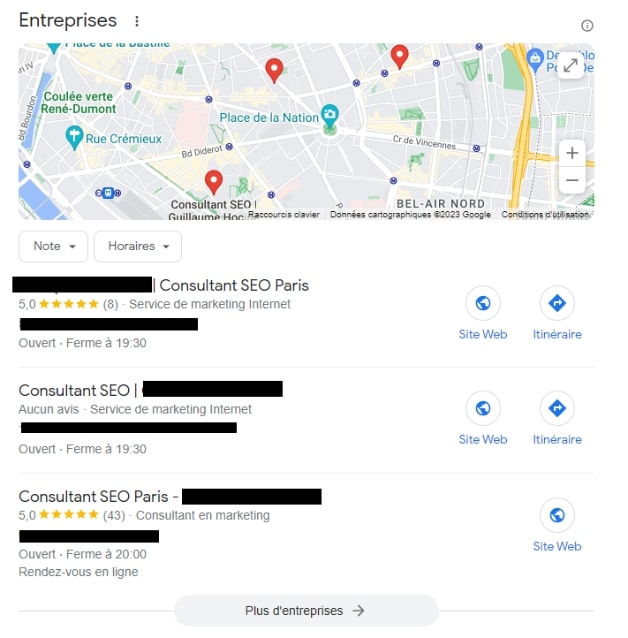
Task: Show Plus d'entreprises
Action: point(305,610)
